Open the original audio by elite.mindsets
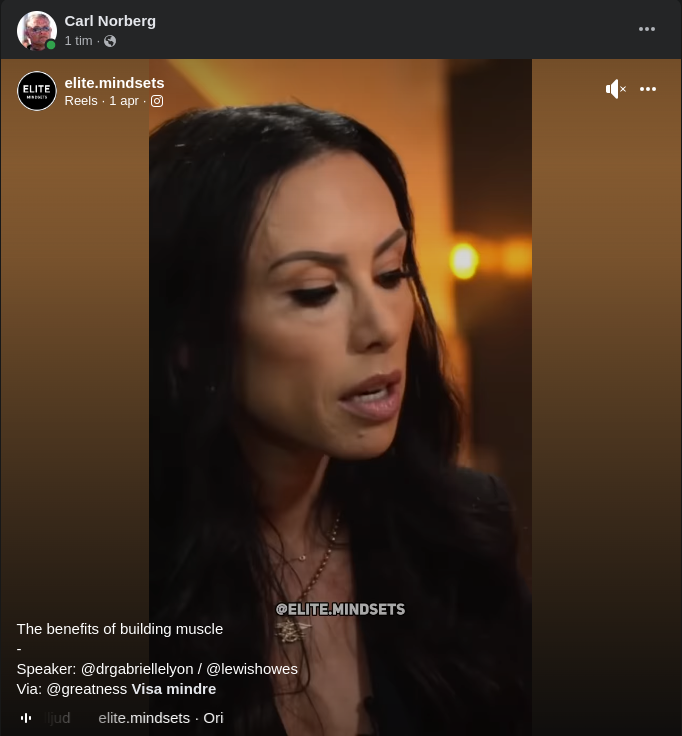 click(x=160, y=718)
